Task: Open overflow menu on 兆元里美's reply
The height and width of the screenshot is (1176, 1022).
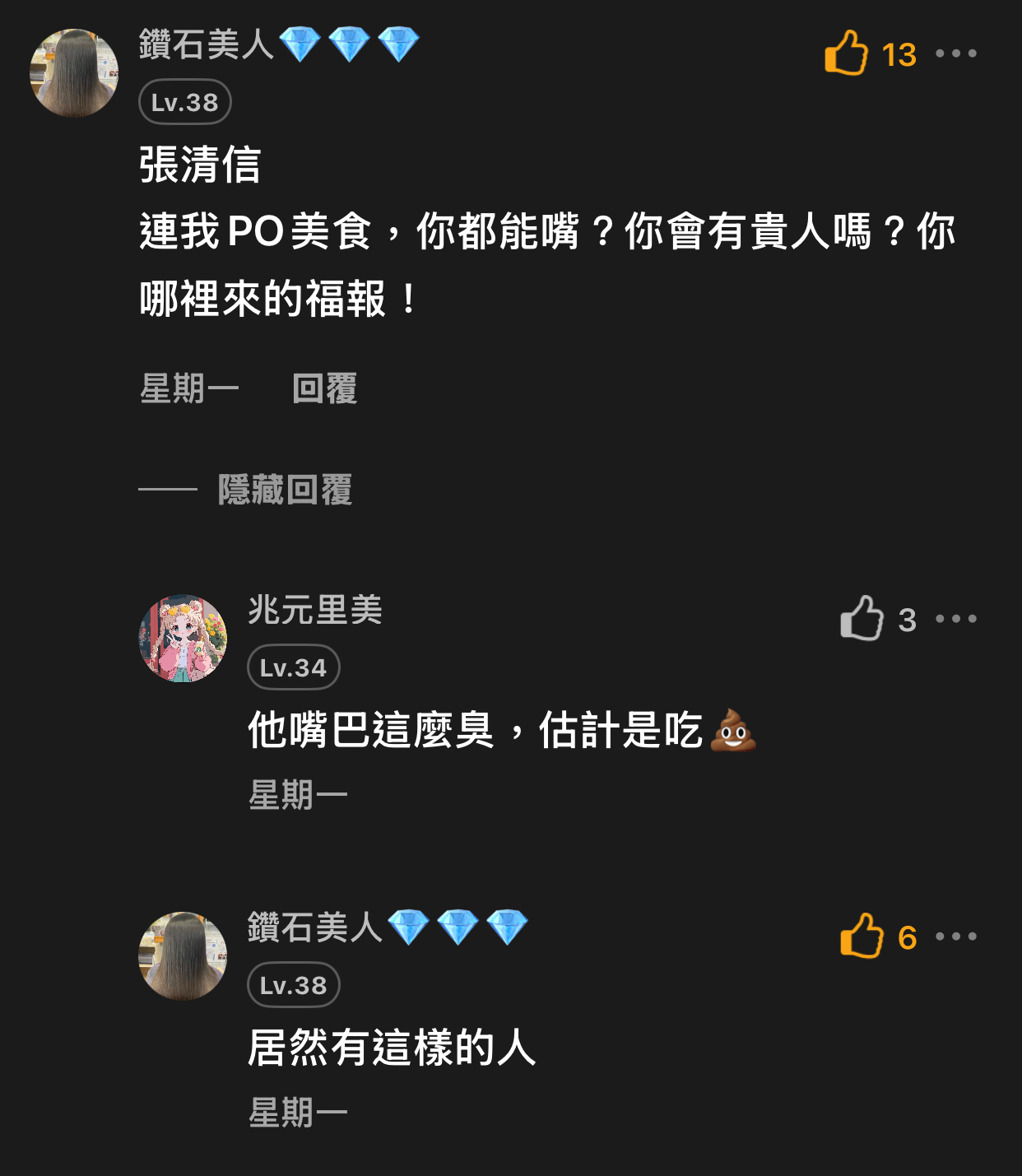Action: 956,619
